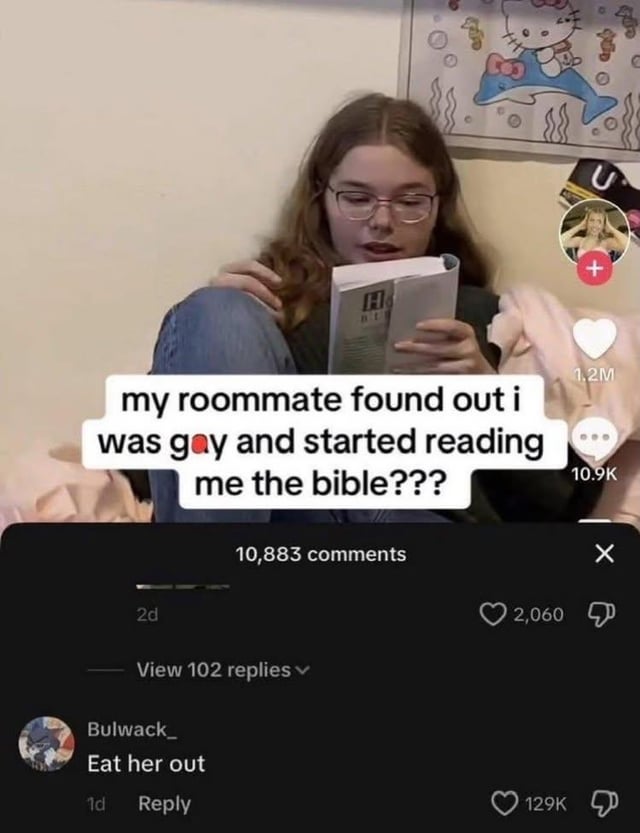Close the comments panel
This screenshot has height=833, width=640.
(x=604, y=554)
